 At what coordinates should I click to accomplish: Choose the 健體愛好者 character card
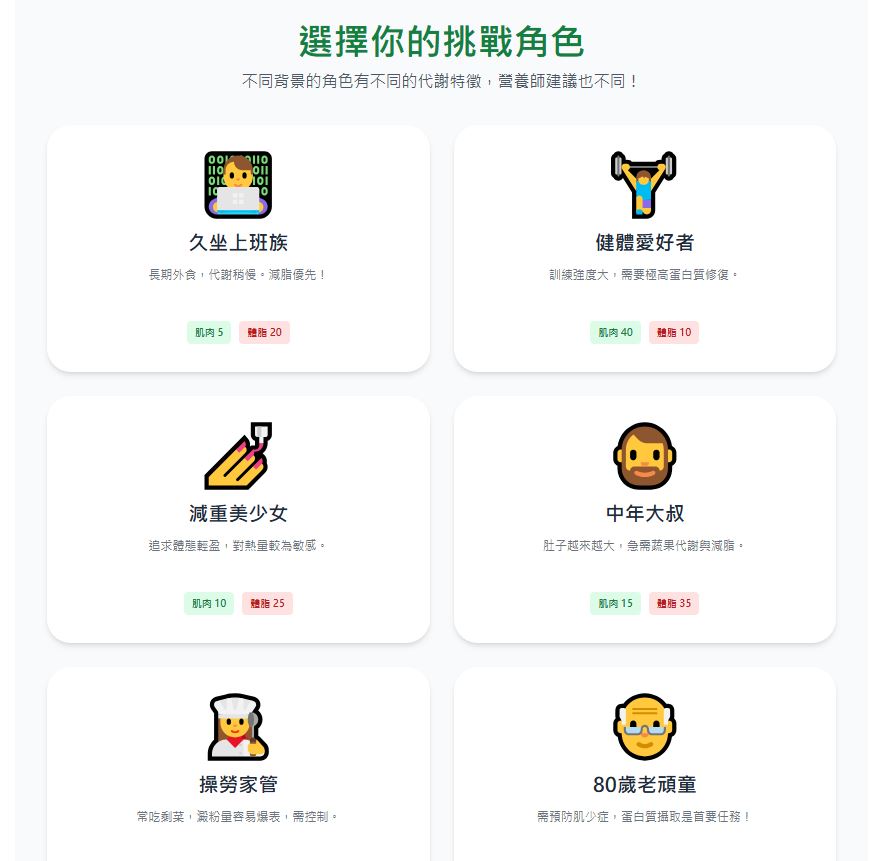coord(644,248)
